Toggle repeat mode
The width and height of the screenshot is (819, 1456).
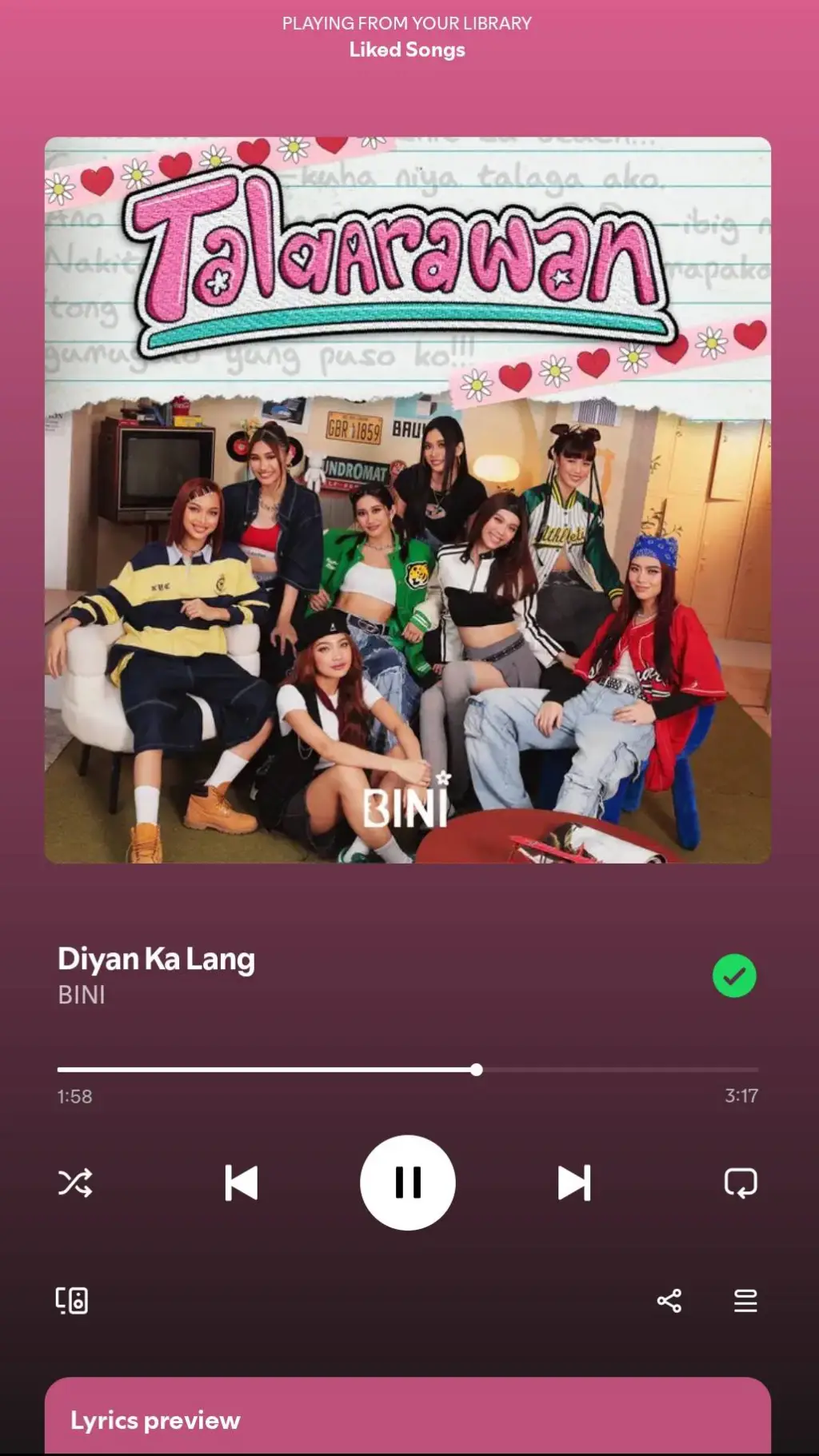pyautogui.click(x=741, y=1183)
